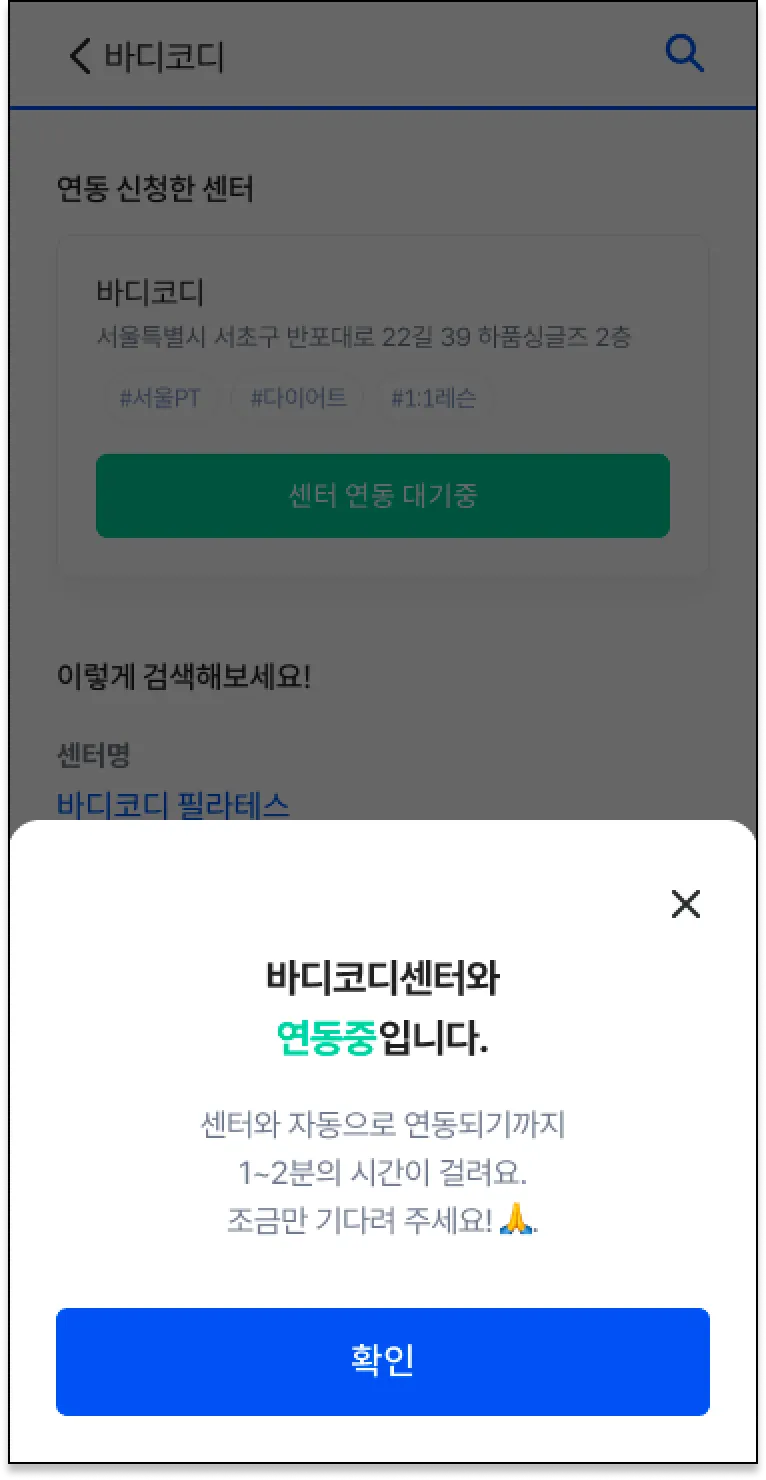
Task: Select the #1:1레슨 tag chip
Action: (x=433, y=398)
